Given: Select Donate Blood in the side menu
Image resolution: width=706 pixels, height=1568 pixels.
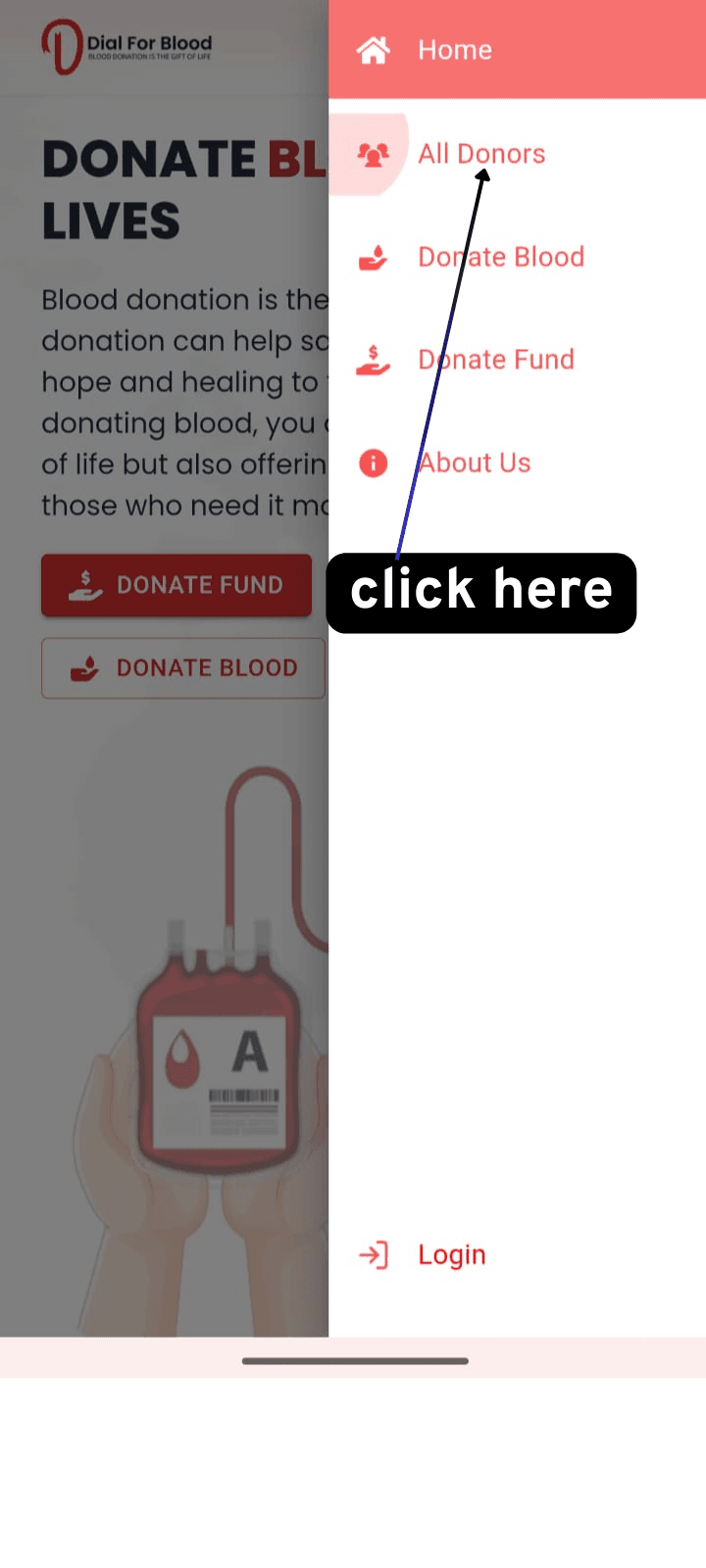Looking at the screenshot, I should tap(500, 257).
